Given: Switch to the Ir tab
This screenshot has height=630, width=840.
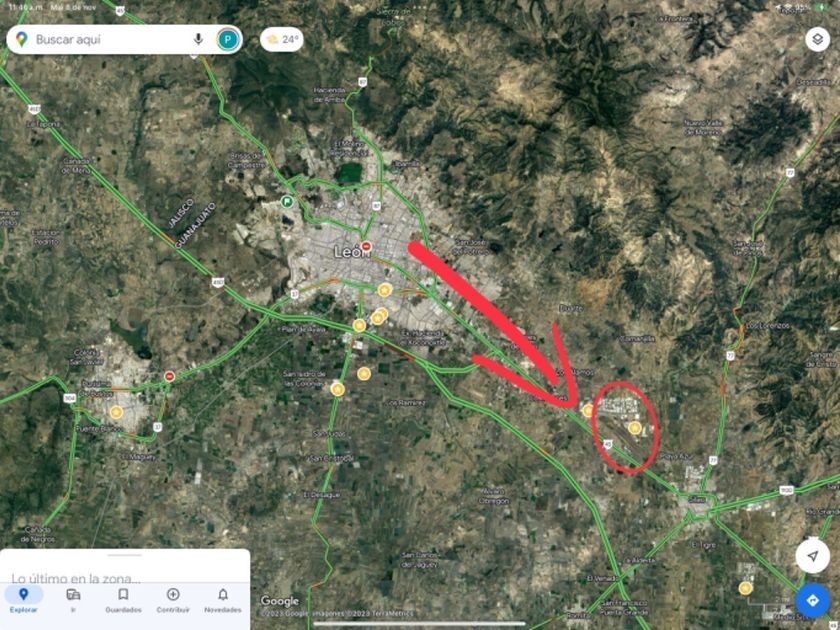Looking at the screenshot, I should pyautogui.click(x=73, y=600).
